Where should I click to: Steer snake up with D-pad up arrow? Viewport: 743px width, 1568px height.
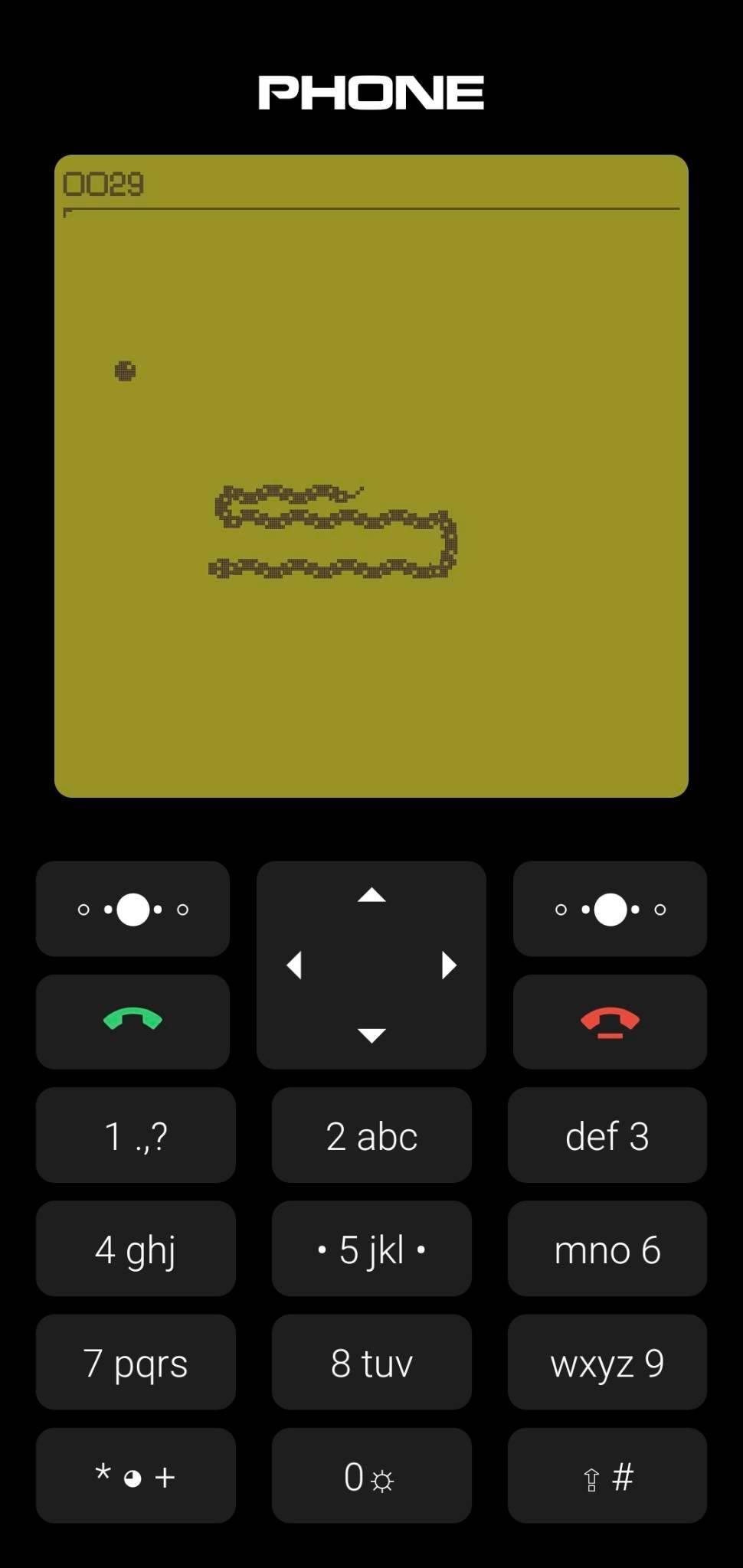pyautogui.click(x=371, y=895)
